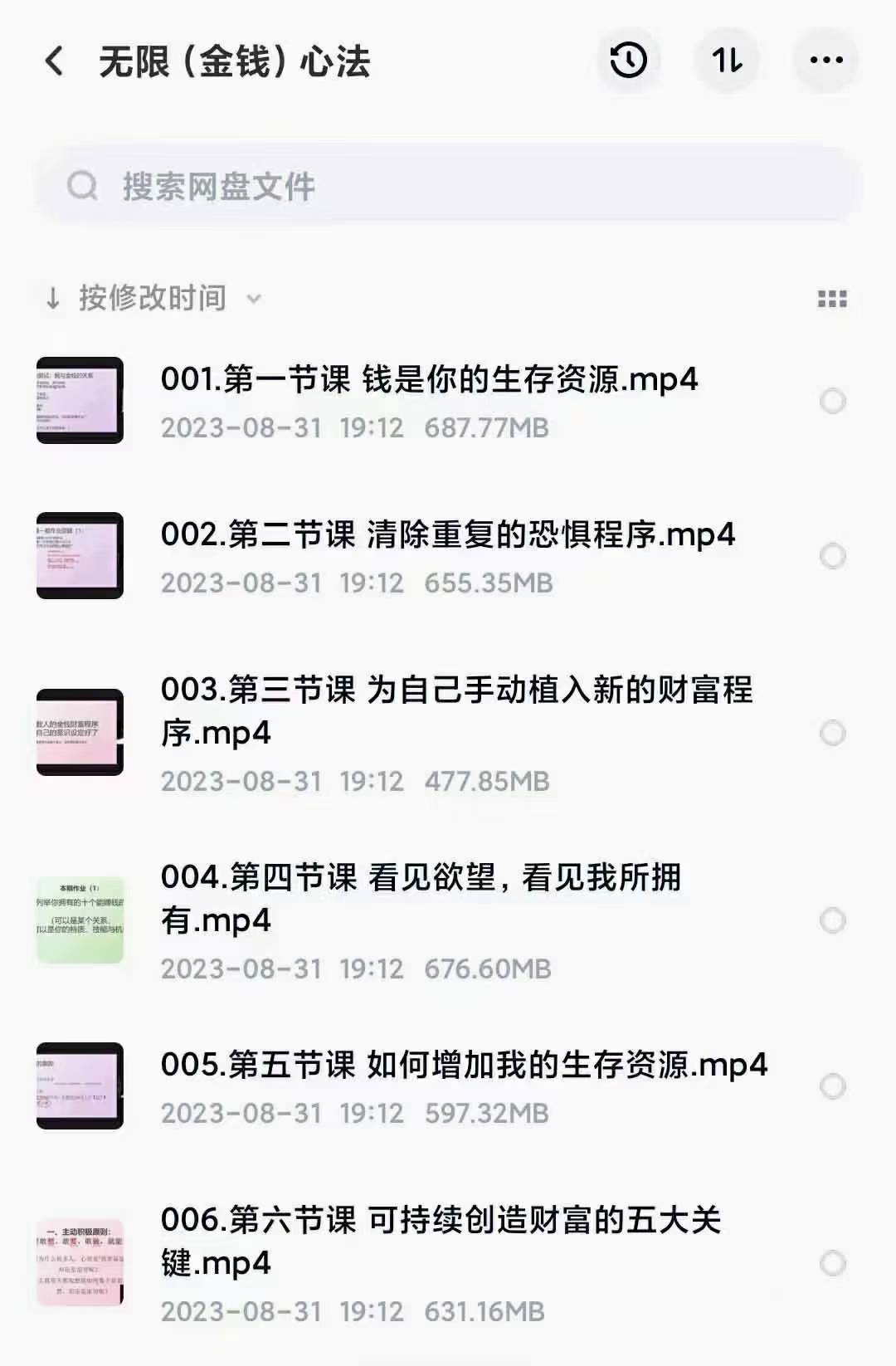Play 006.第六节课 可持续创造财富的五大关键
Screen dimensions: 896x1366
pyautogui.click(x=441, y=1242)
